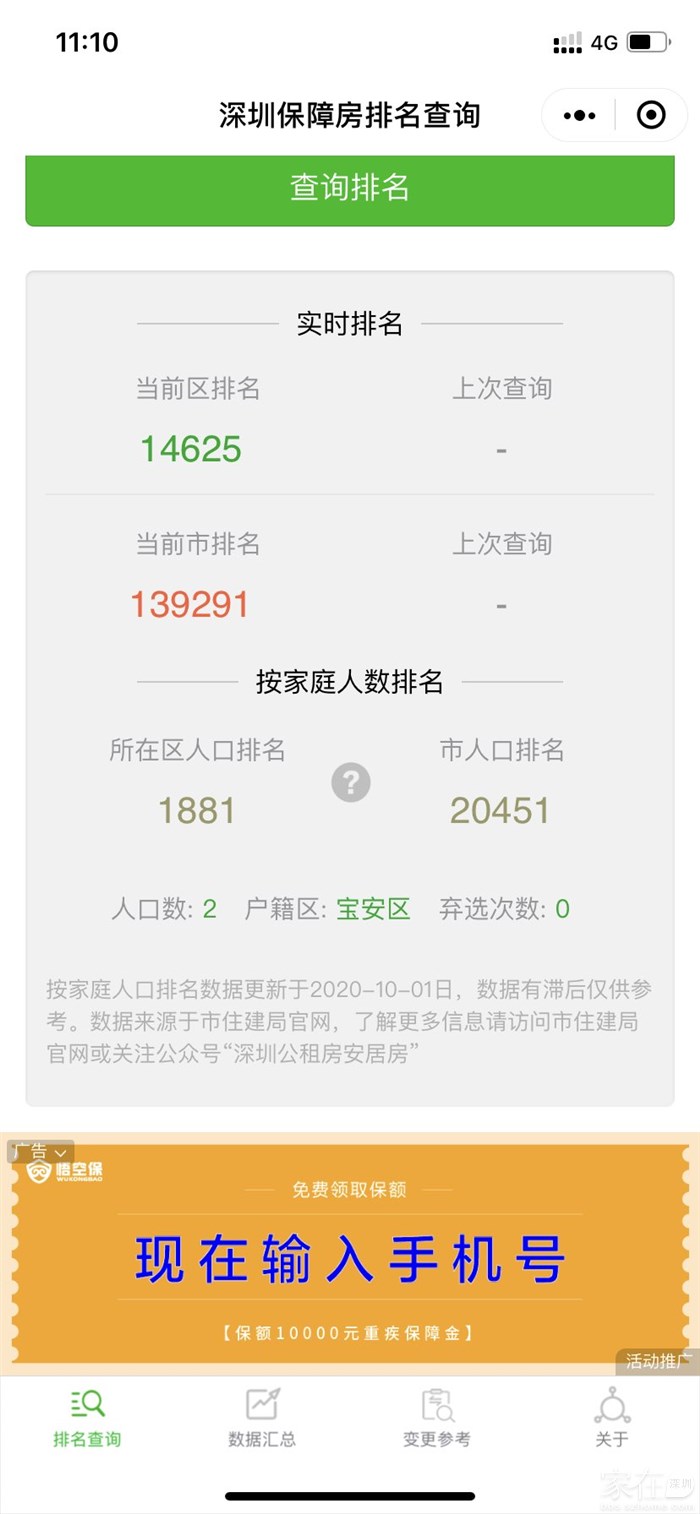
Task: Tap the green 查询排名 button
Action: pyautogui.click(x=349, y=189)
